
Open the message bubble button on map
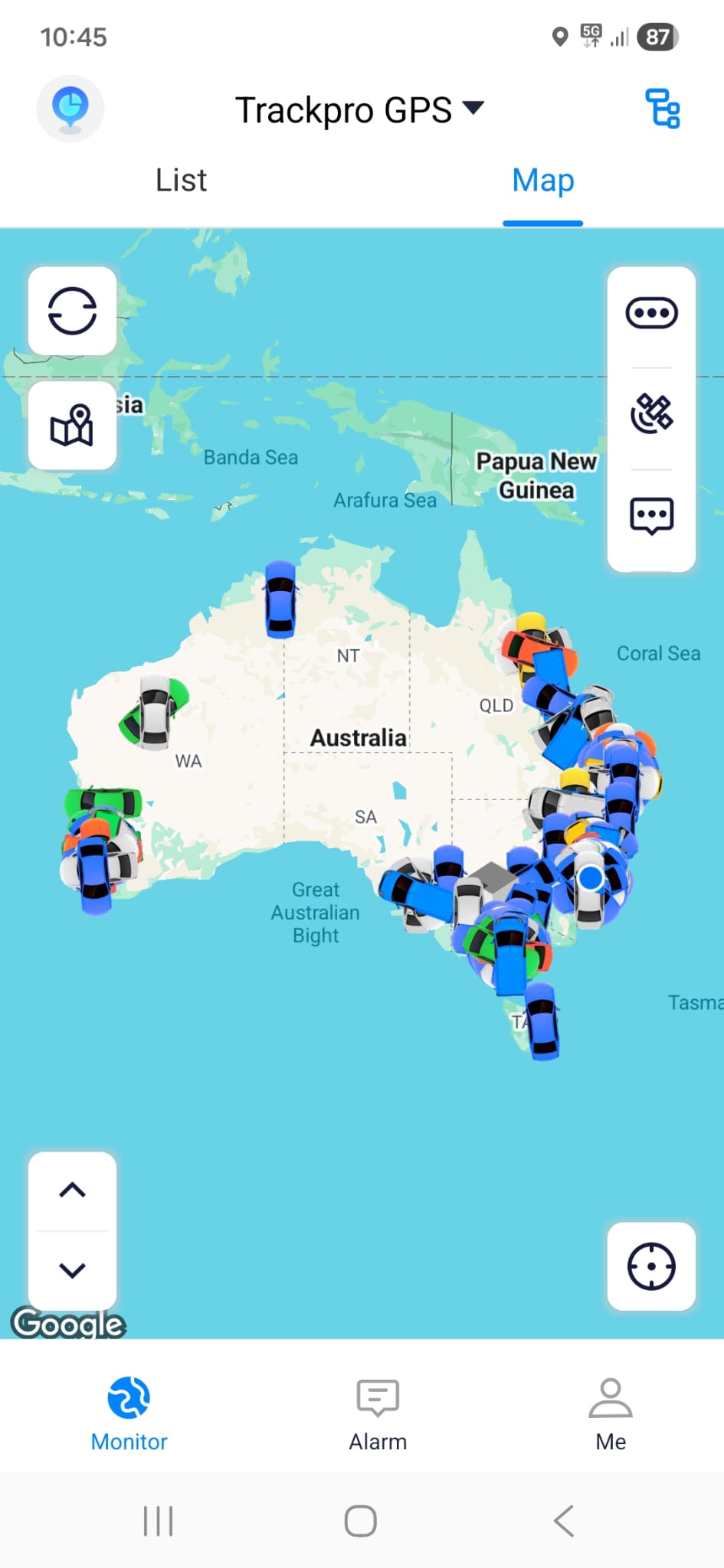(651, 515)
